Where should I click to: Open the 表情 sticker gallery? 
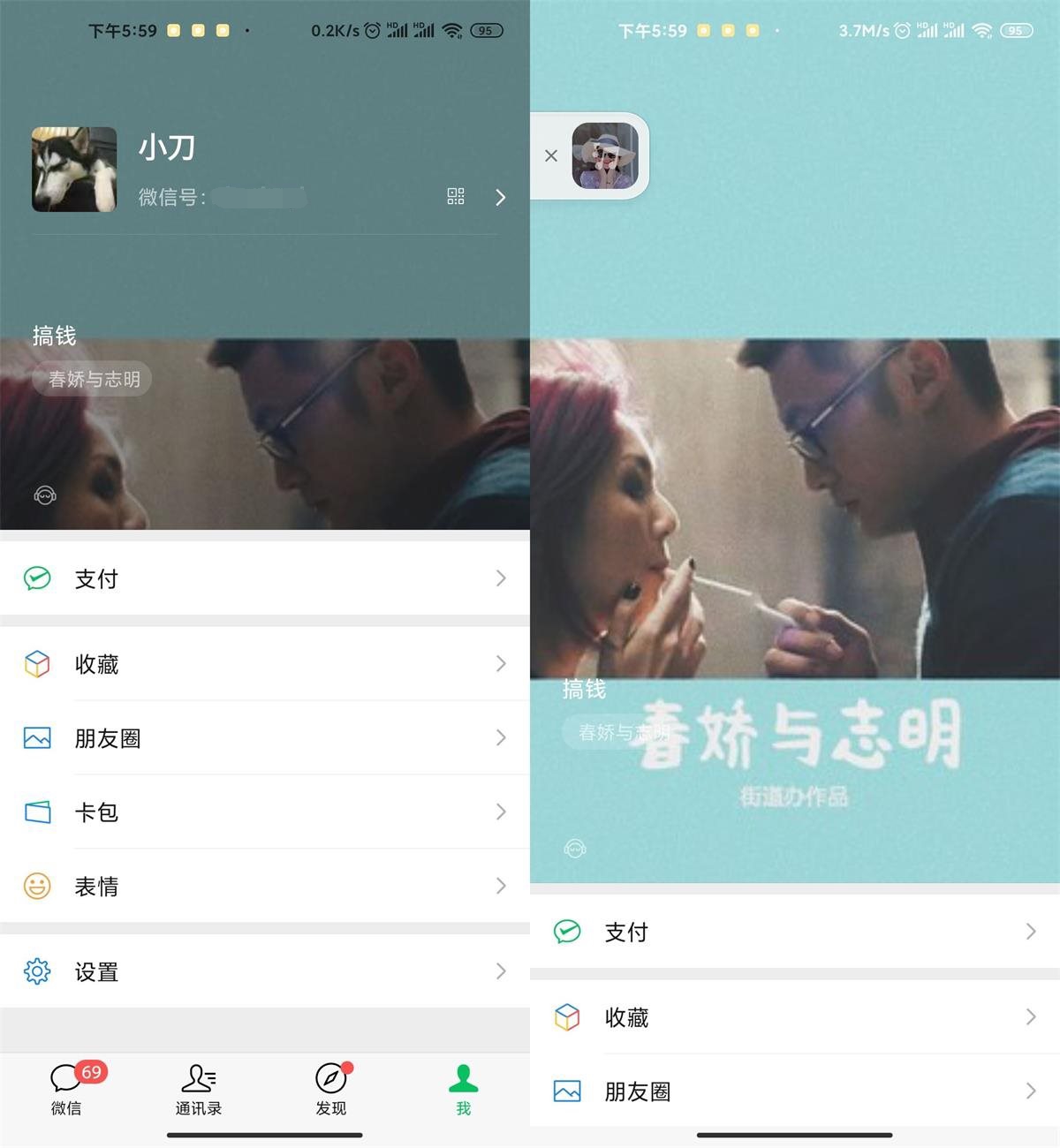(265, 887)
